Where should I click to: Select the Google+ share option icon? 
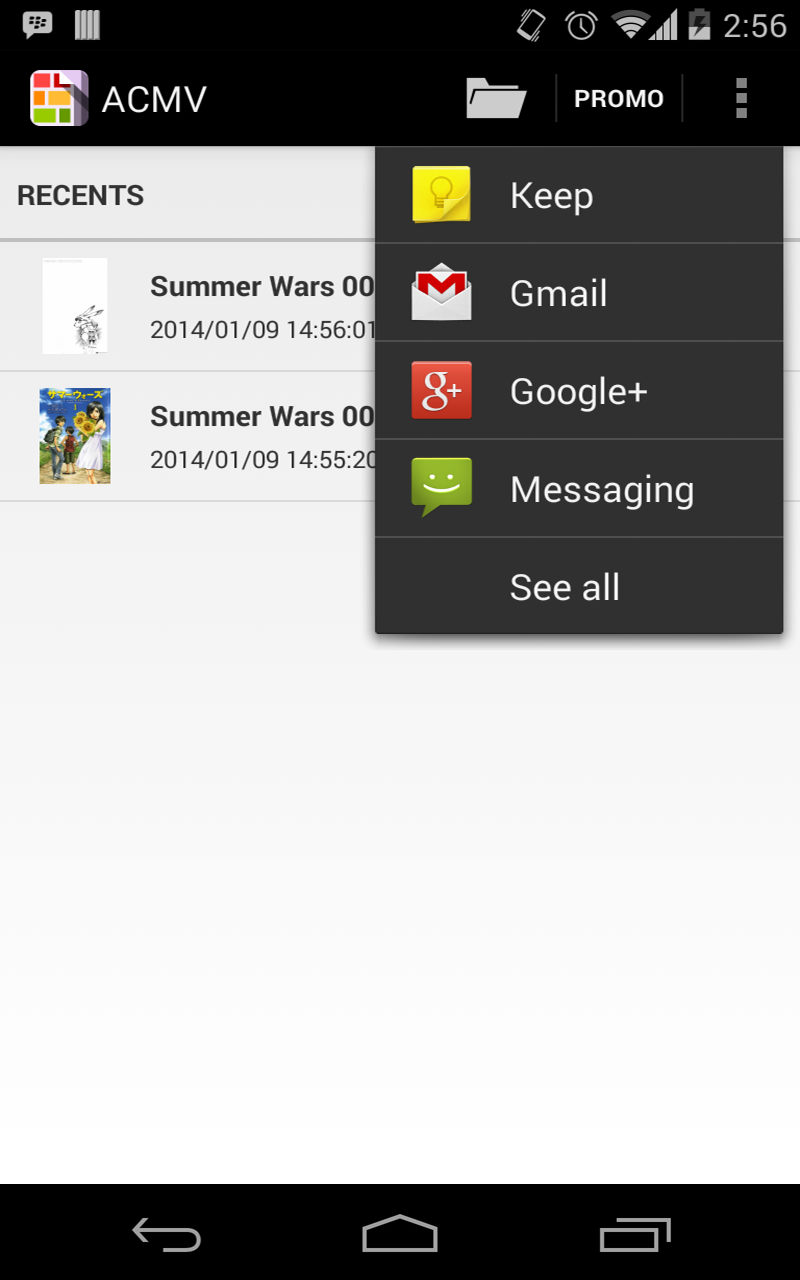tap(440, 390)
